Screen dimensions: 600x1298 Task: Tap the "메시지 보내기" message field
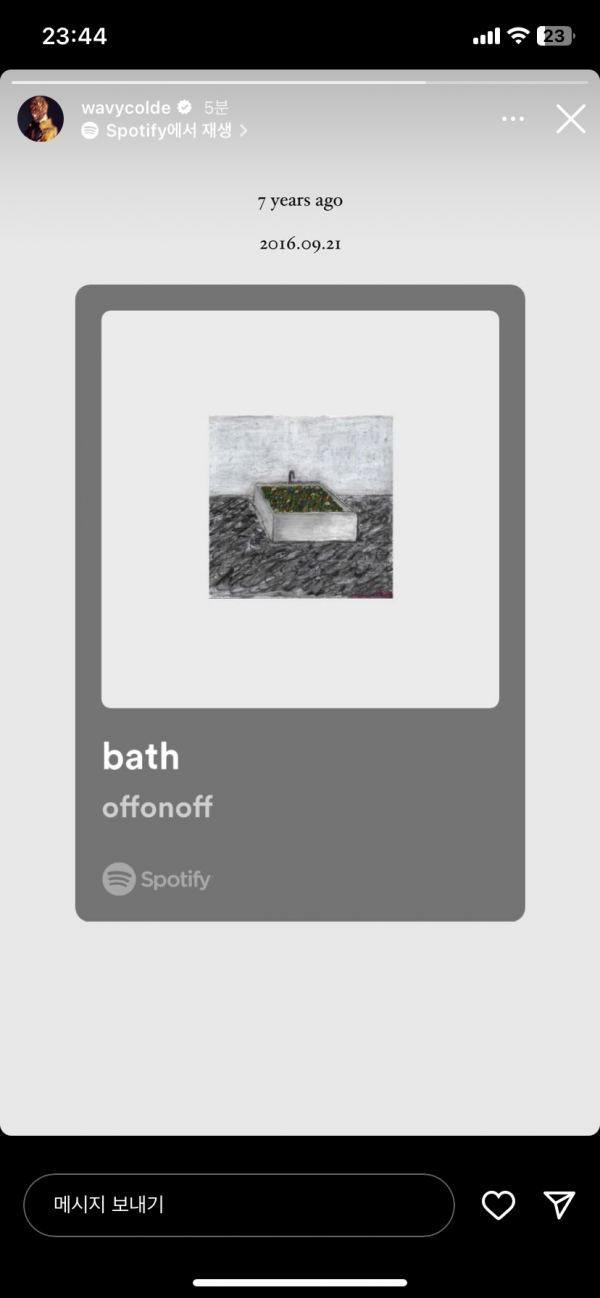pyautogui.click(x=238, y=1205)
